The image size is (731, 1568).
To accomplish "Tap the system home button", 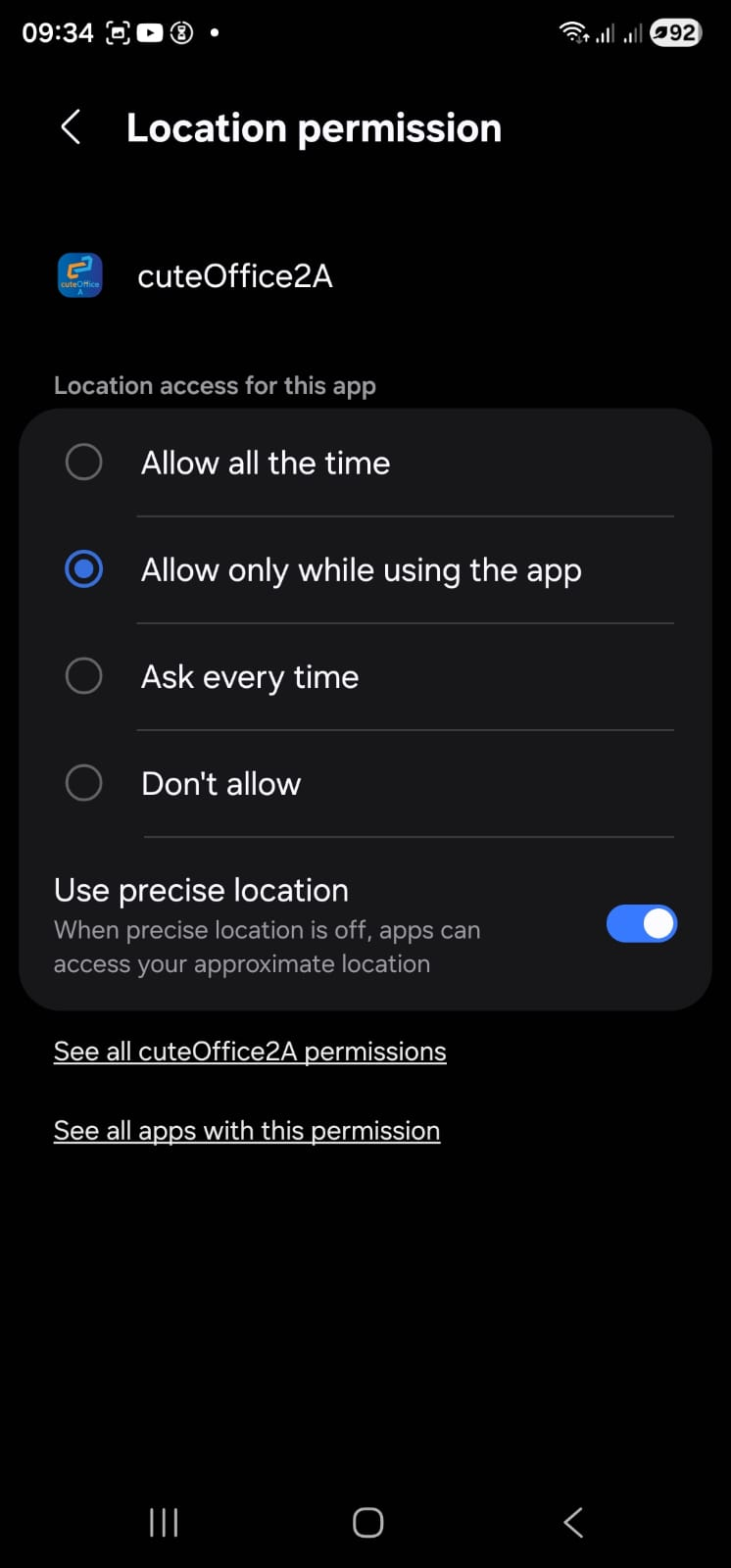I will [367, 1522].
